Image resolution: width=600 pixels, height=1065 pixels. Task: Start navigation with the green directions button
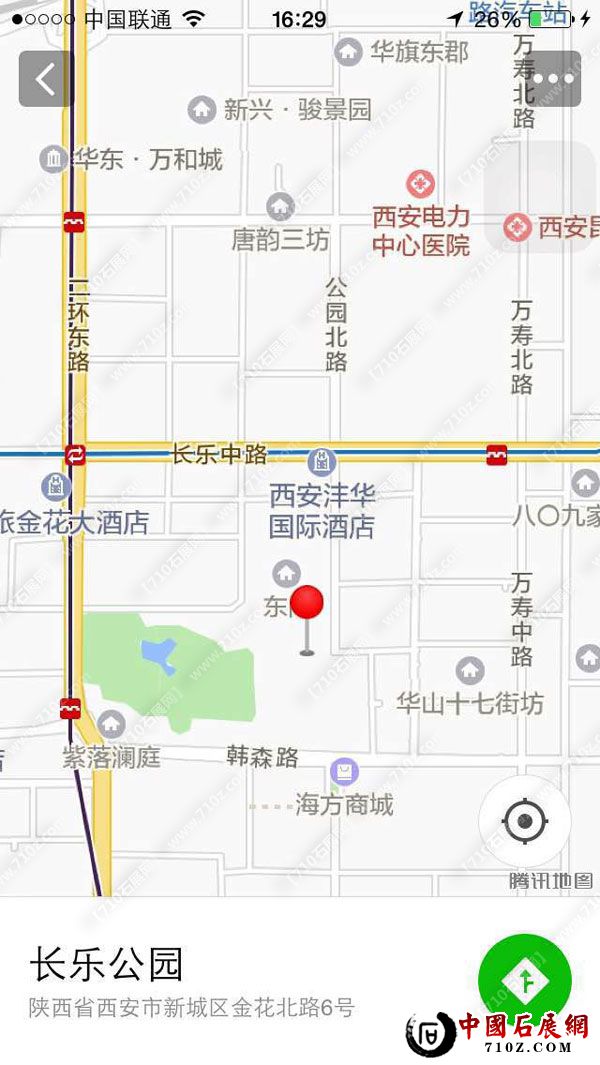(x=525, y=981)
